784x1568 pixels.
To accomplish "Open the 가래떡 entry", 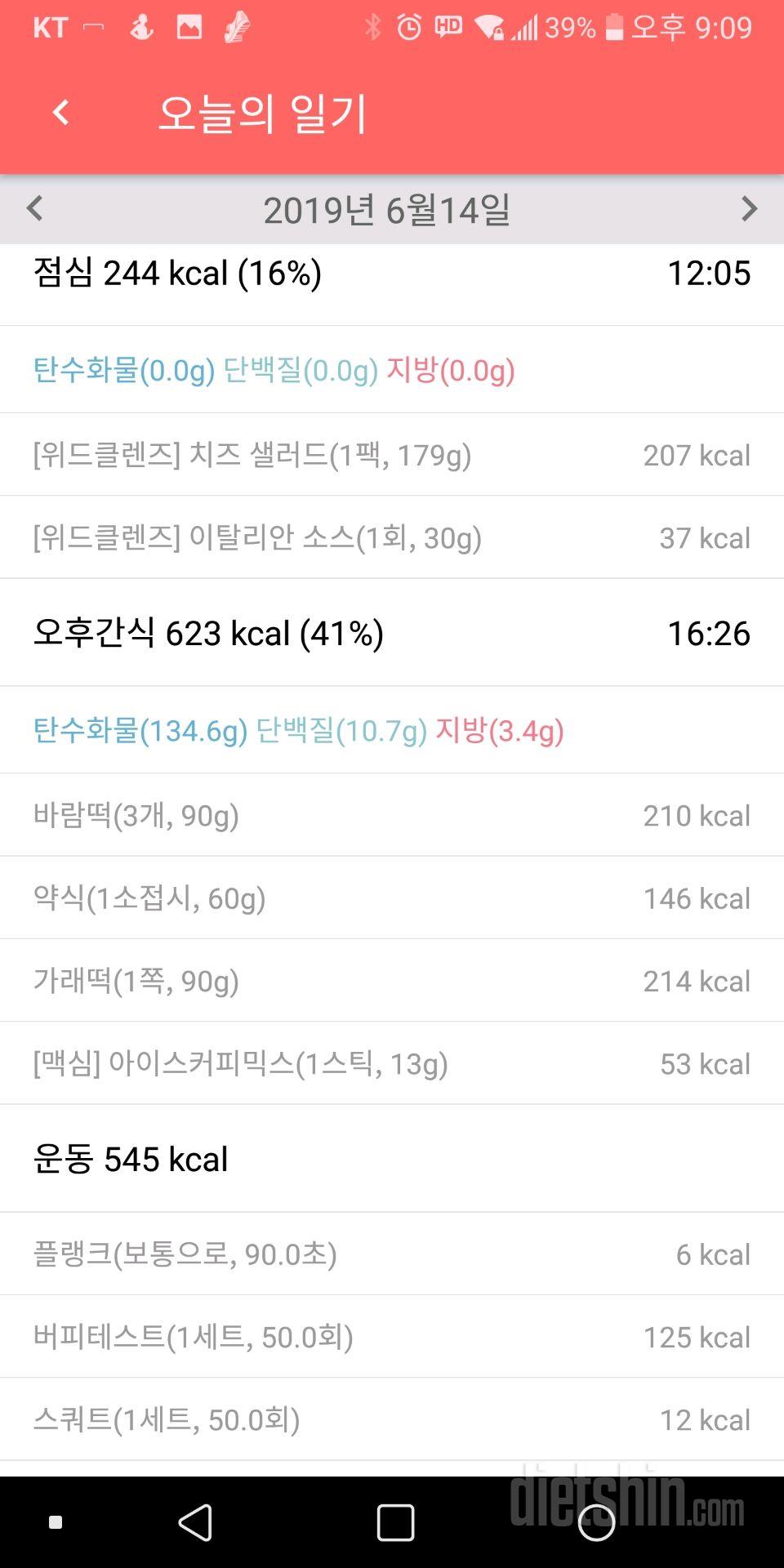I will point(392,981).
